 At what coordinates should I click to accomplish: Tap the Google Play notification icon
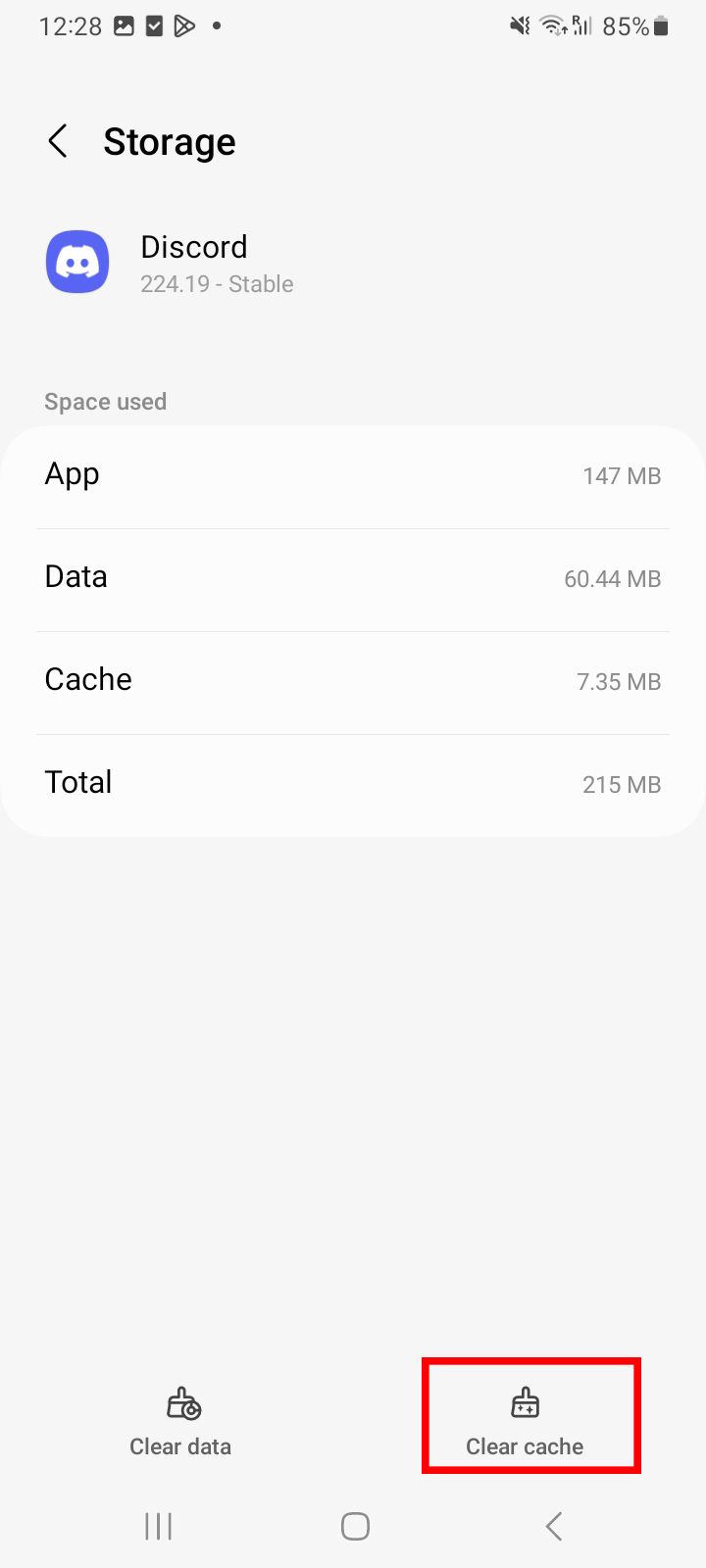[184, 25]
